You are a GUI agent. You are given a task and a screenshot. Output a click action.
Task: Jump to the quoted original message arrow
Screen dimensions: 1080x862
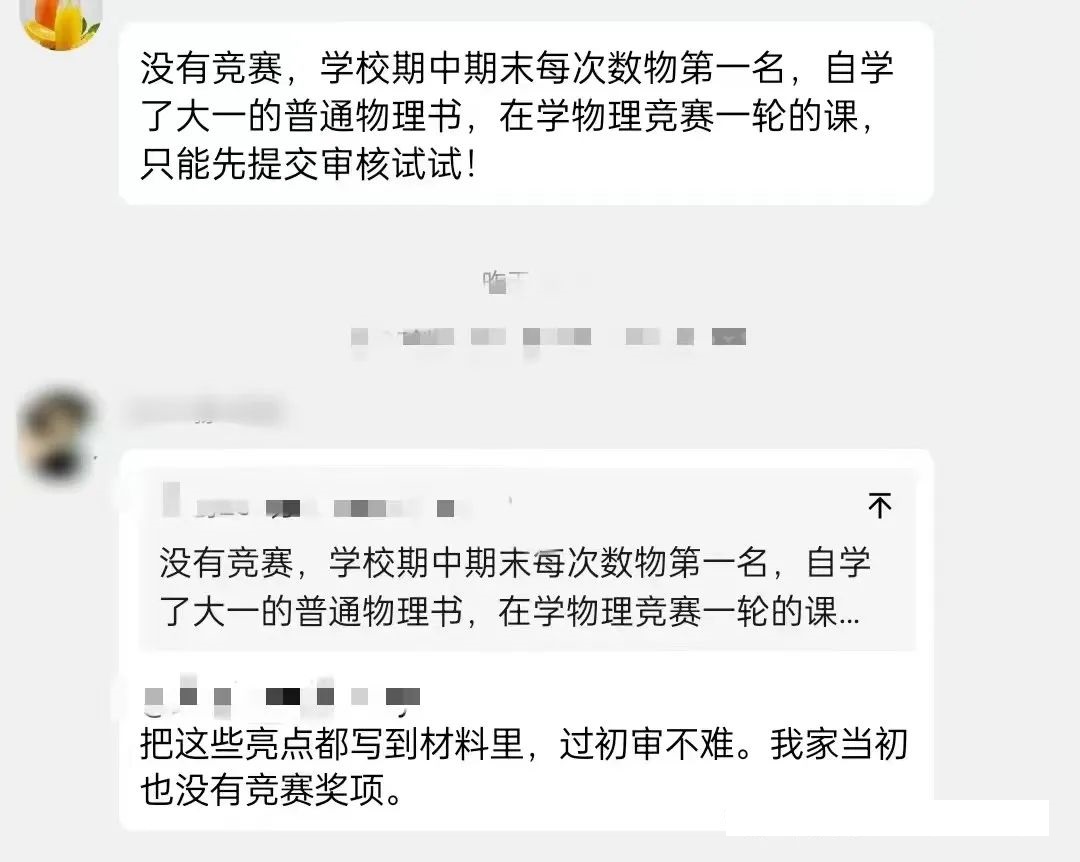click(879, 506)
